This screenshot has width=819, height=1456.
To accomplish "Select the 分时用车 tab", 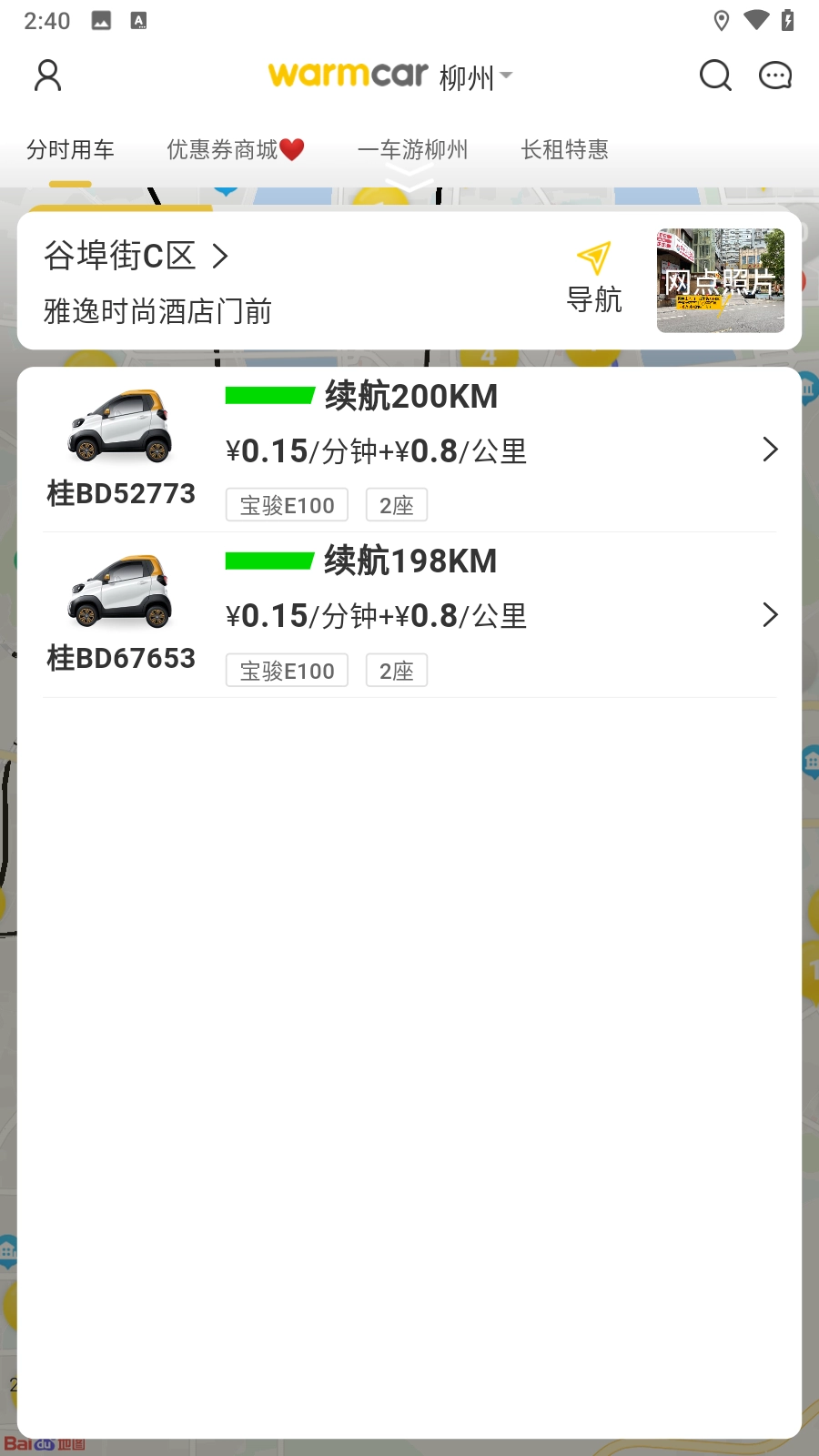I will (71, 150).
